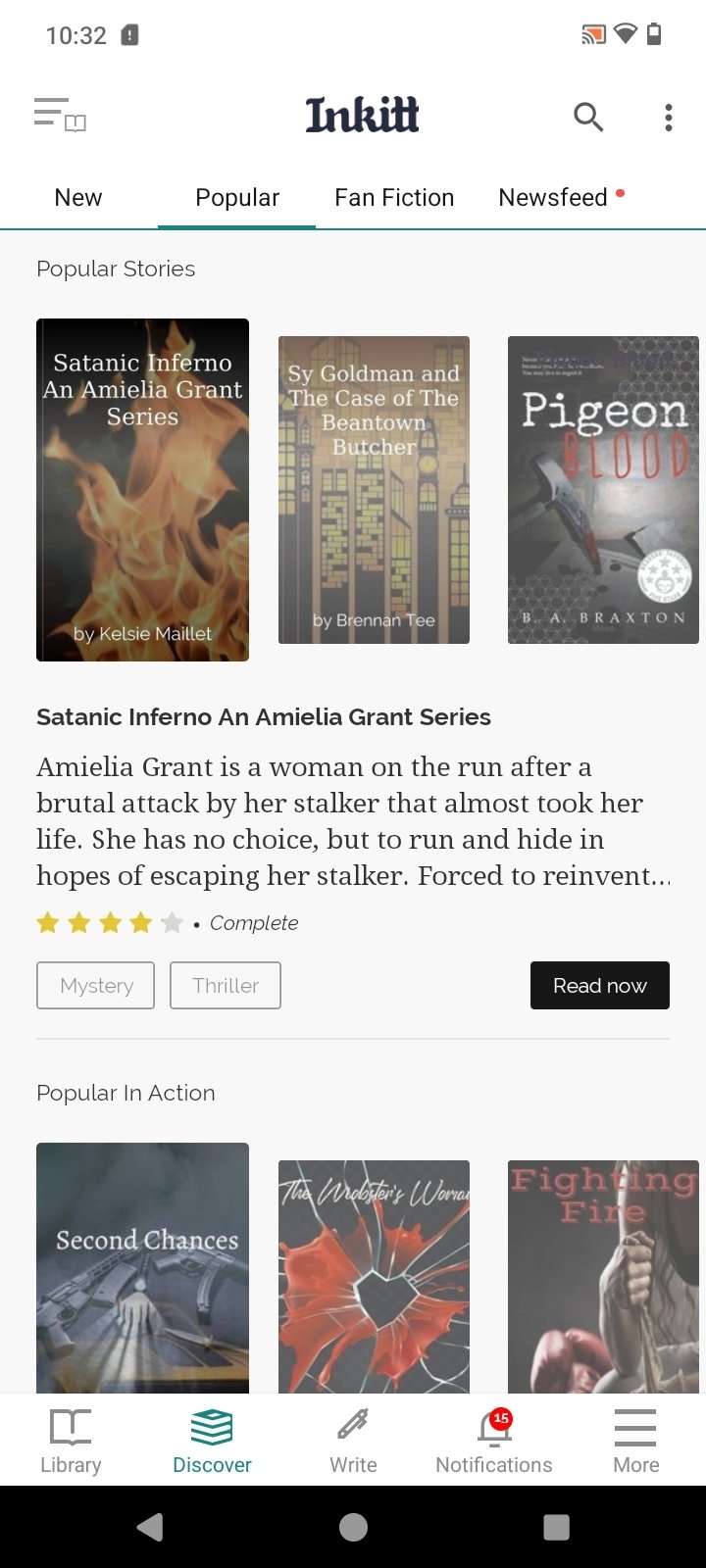The image size is (706, 1568).
Task: Open the reading list icon at top left
Action: pos(60,116)
